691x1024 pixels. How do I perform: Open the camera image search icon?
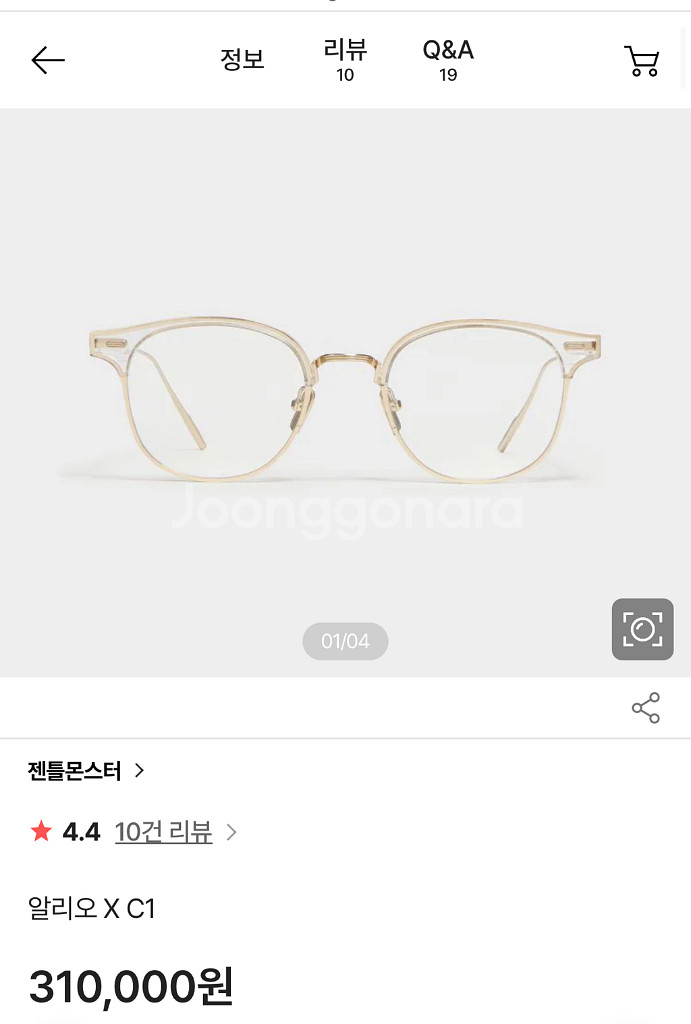pyautogui.click(x=642, y=629)
